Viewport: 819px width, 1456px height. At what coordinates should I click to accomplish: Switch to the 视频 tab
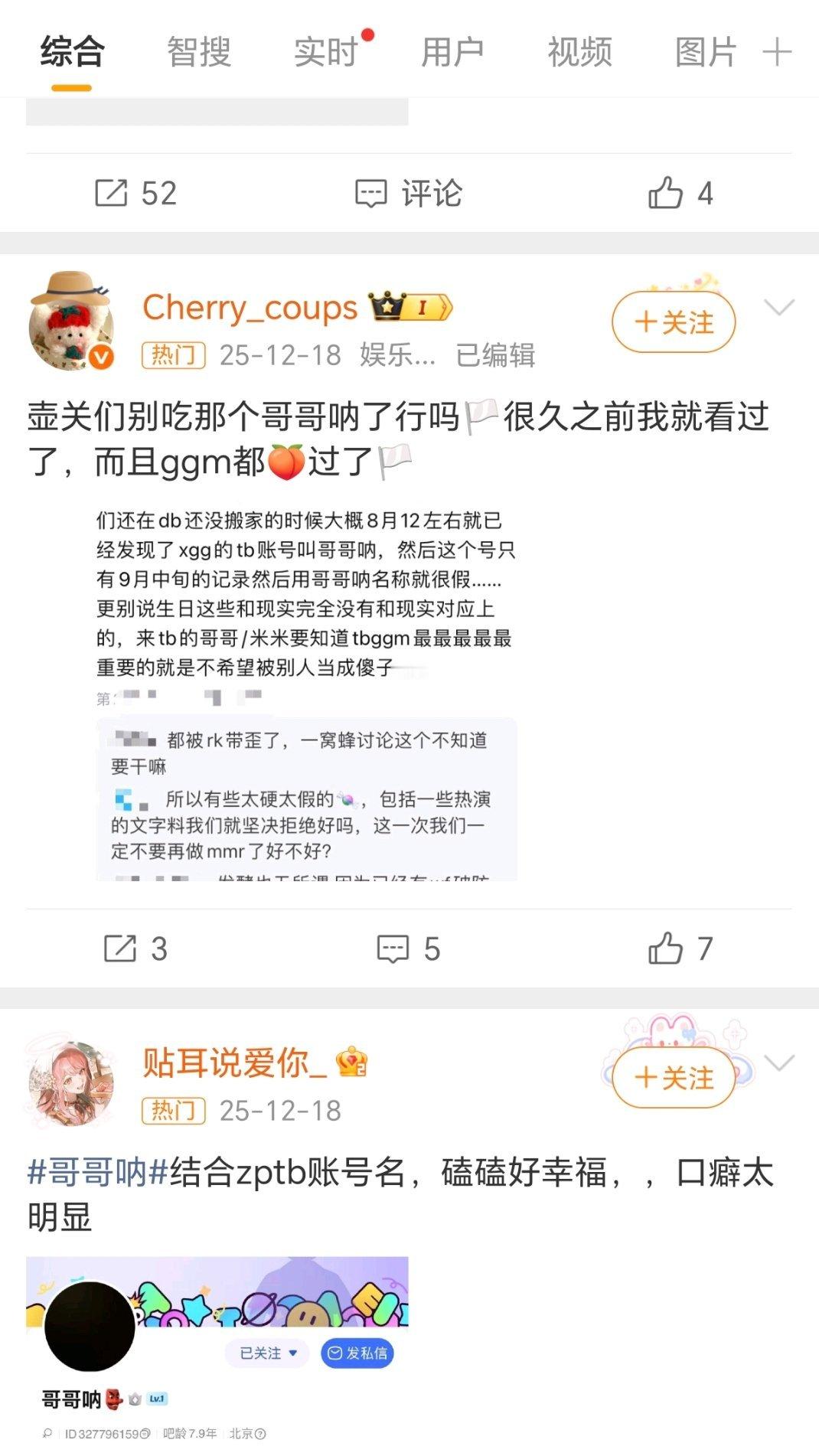[x=578, y=51]
